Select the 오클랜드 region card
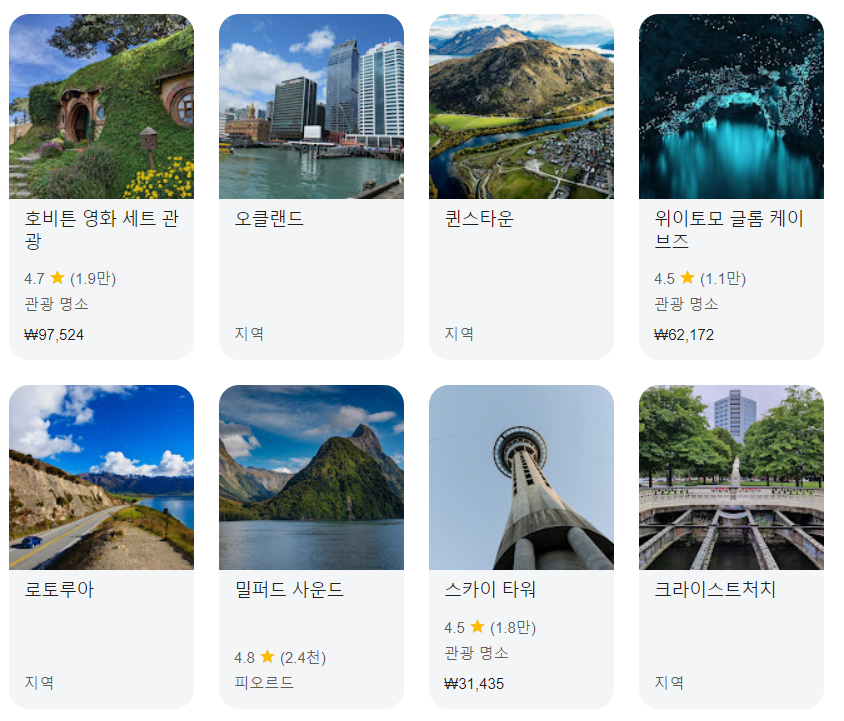 (x=311, y=187)
